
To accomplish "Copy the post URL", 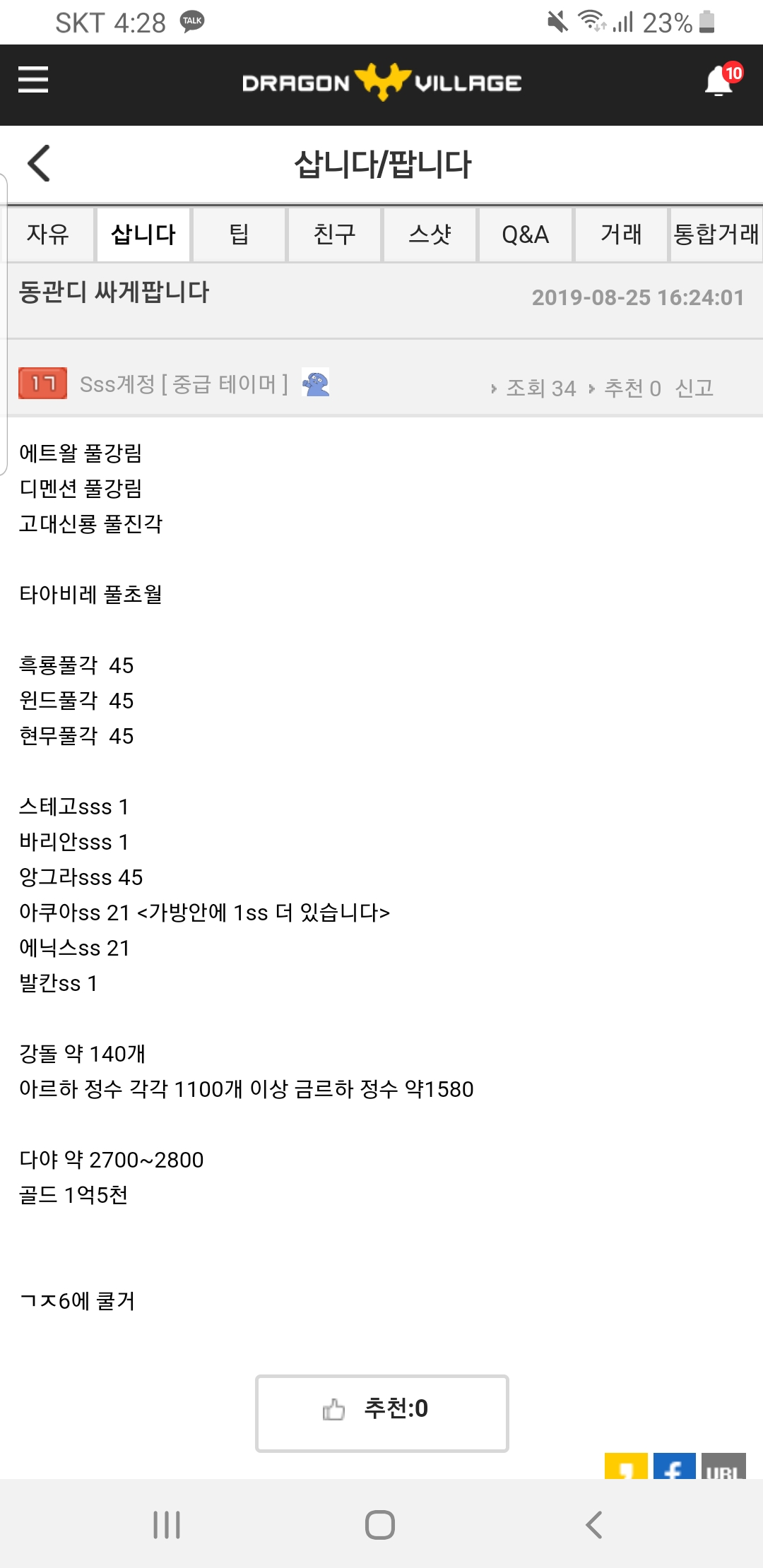I will [723, 1466].
